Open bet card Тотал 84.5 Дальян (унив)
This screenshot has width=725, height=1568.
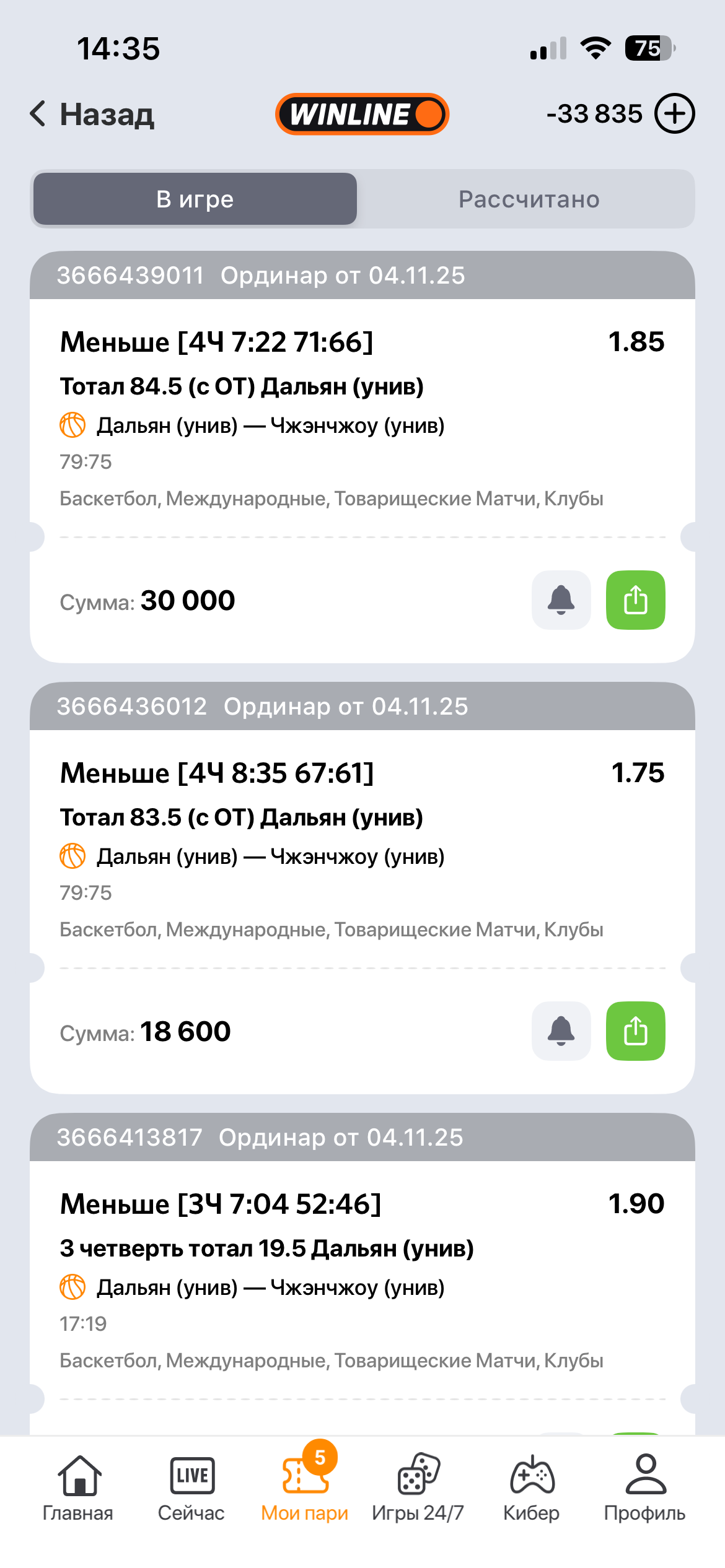click(x=242, y=386)
